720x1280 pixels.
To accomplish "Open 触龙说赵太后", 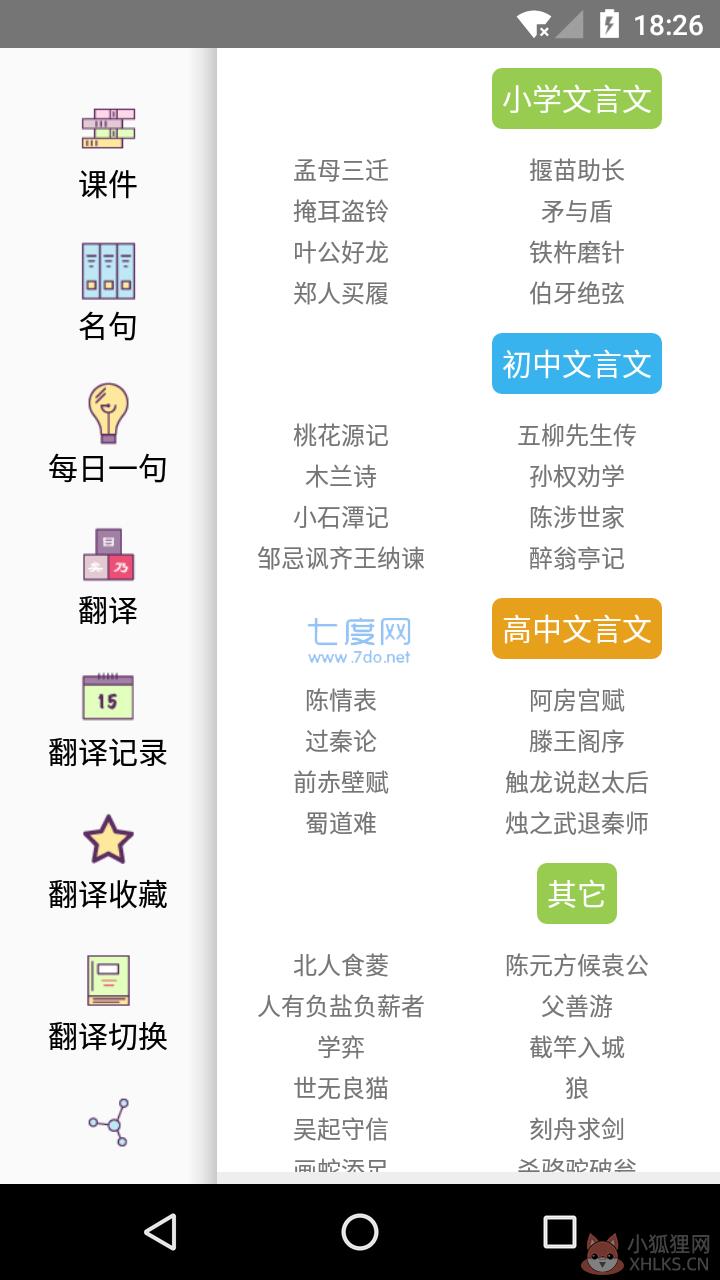I will 577,782.
